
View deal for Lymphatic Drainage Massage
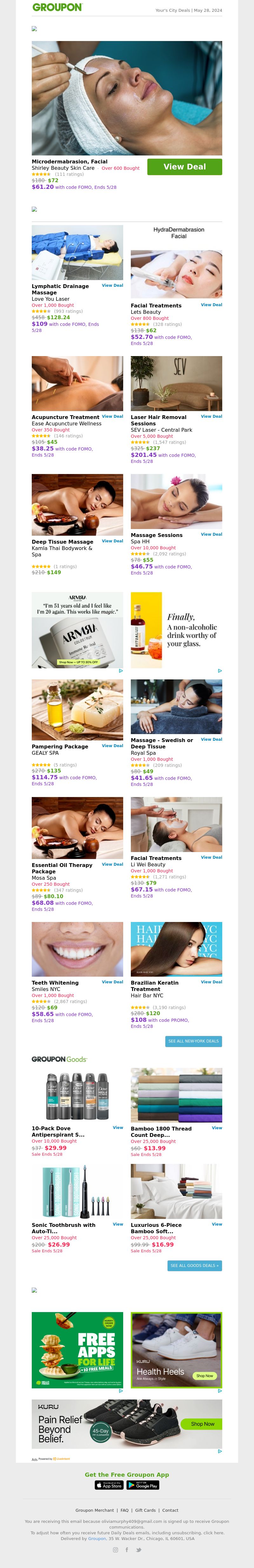point(112,285)
